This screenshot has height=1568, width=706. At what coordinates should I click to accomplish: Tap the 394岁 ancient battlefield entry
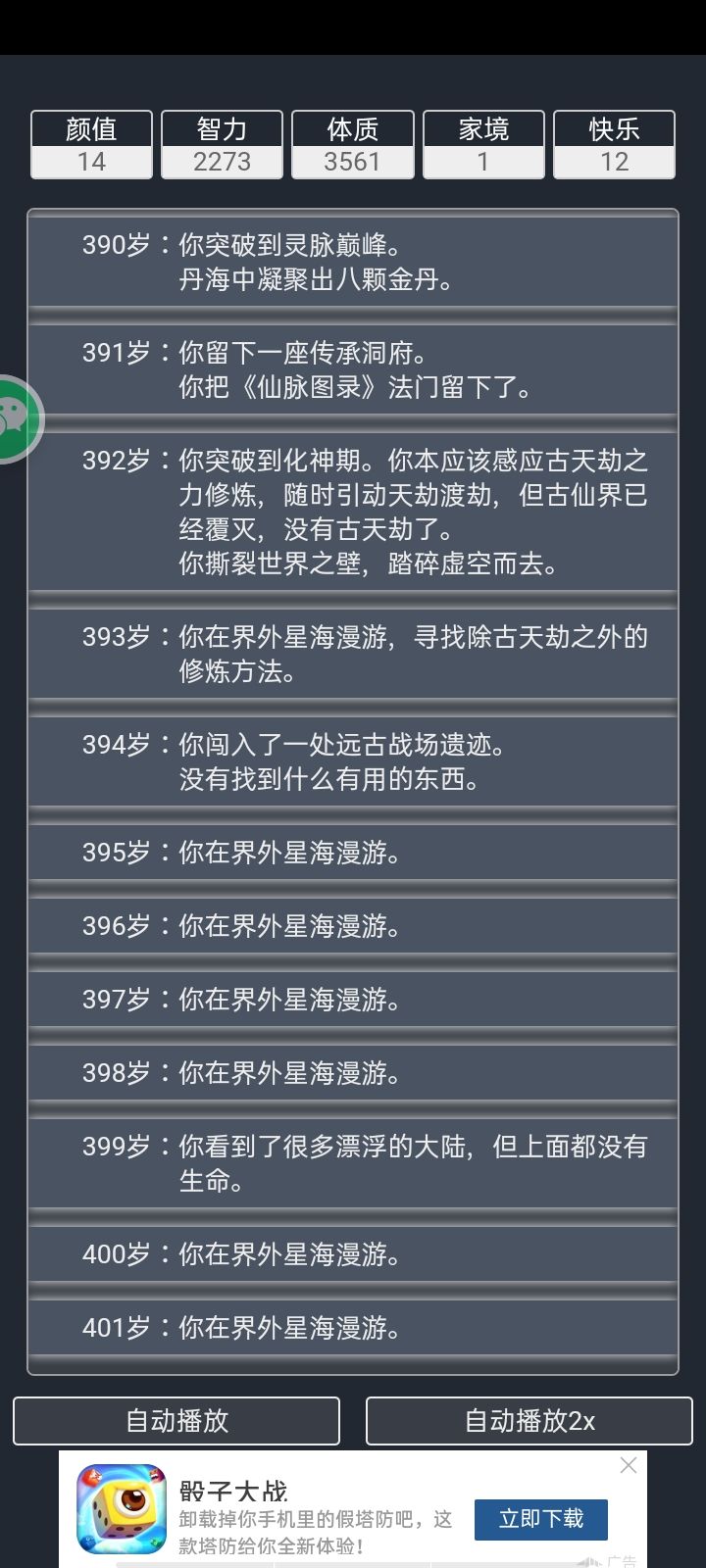click(x=353, y=762)
